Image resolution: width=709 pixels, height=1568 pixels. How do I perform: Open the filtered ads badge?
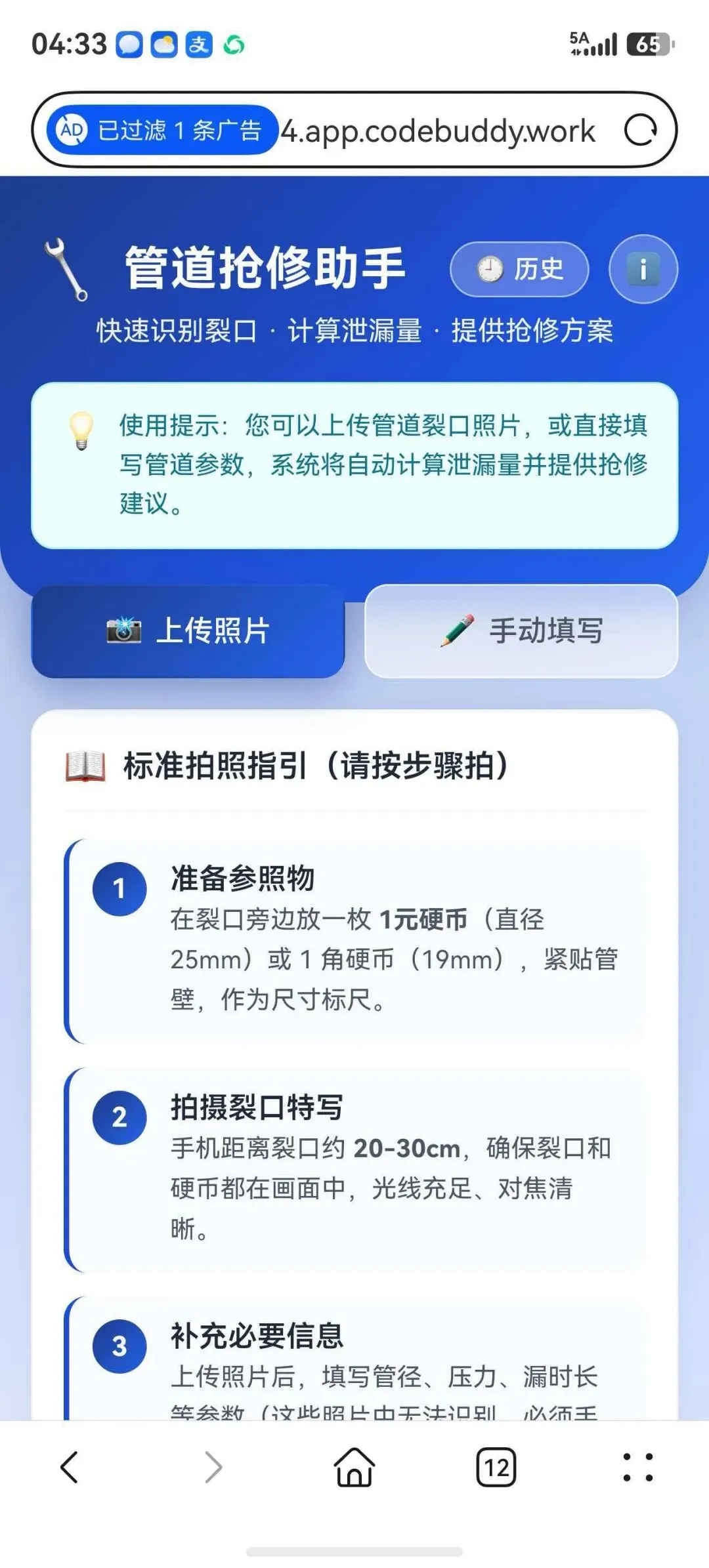[162, 130]
